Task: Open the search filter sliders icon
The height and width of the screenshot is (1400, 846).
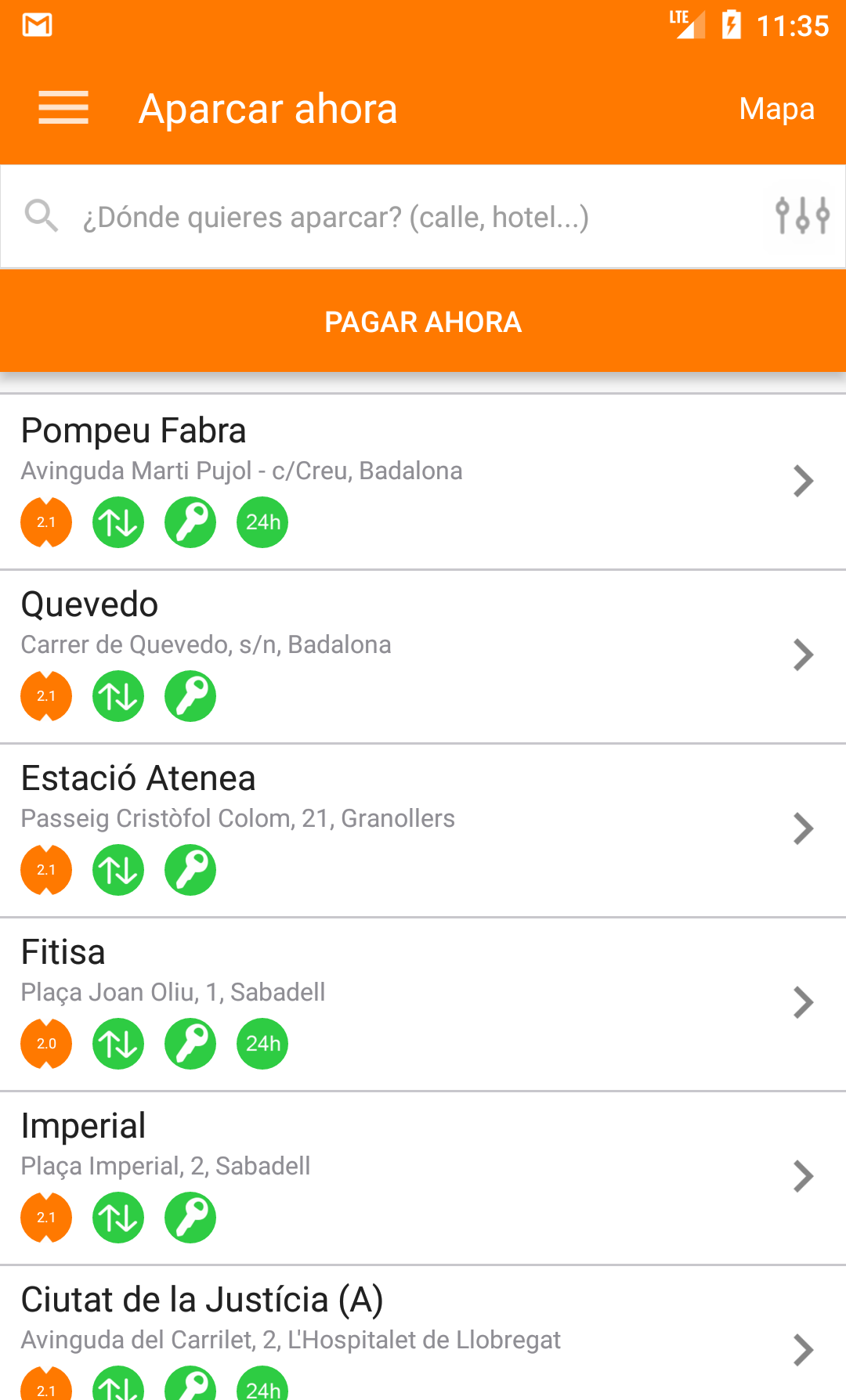Action: pyautogui.click(x=802, y=216)
